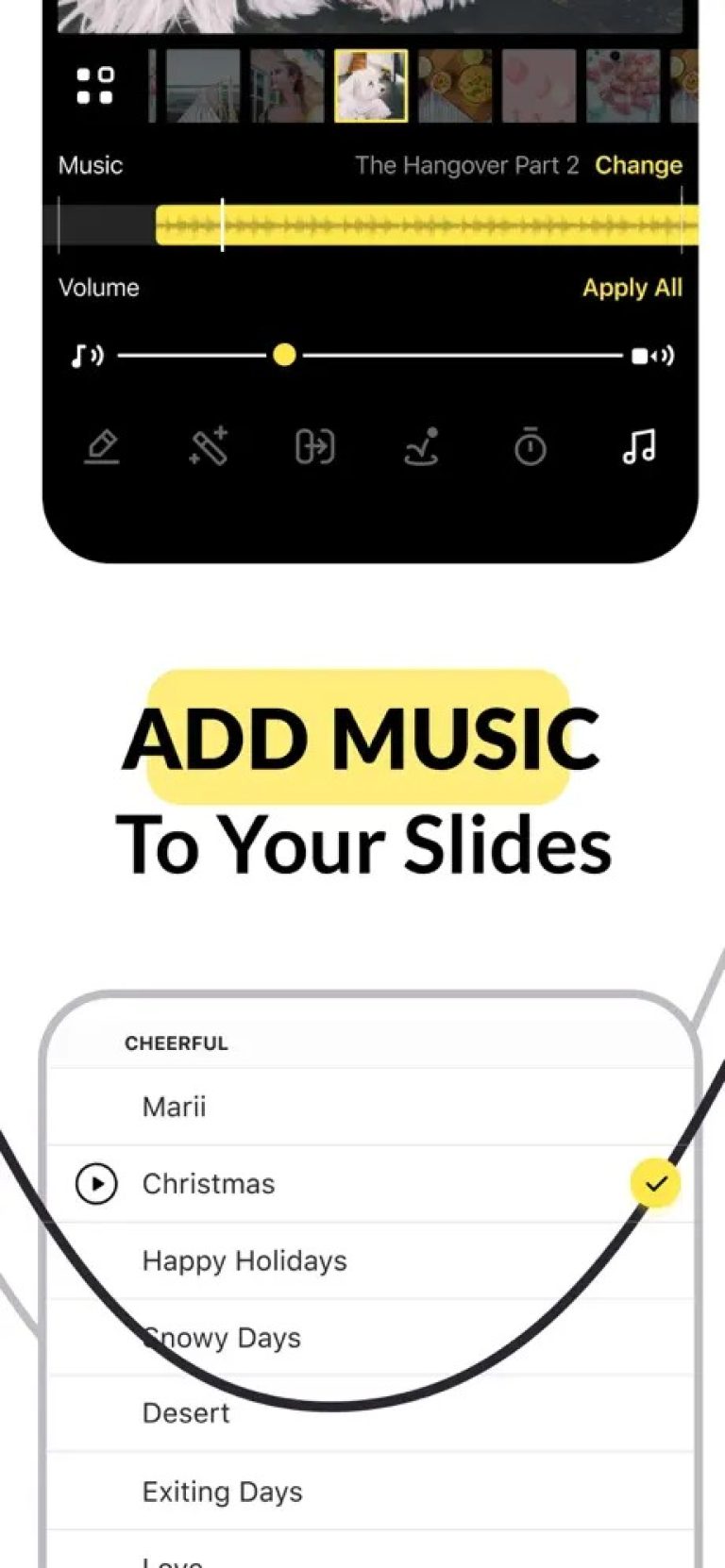Click the maximum volume speaker icon
The width and height of the screenshot is (725, 1568).
coord(650,356)
